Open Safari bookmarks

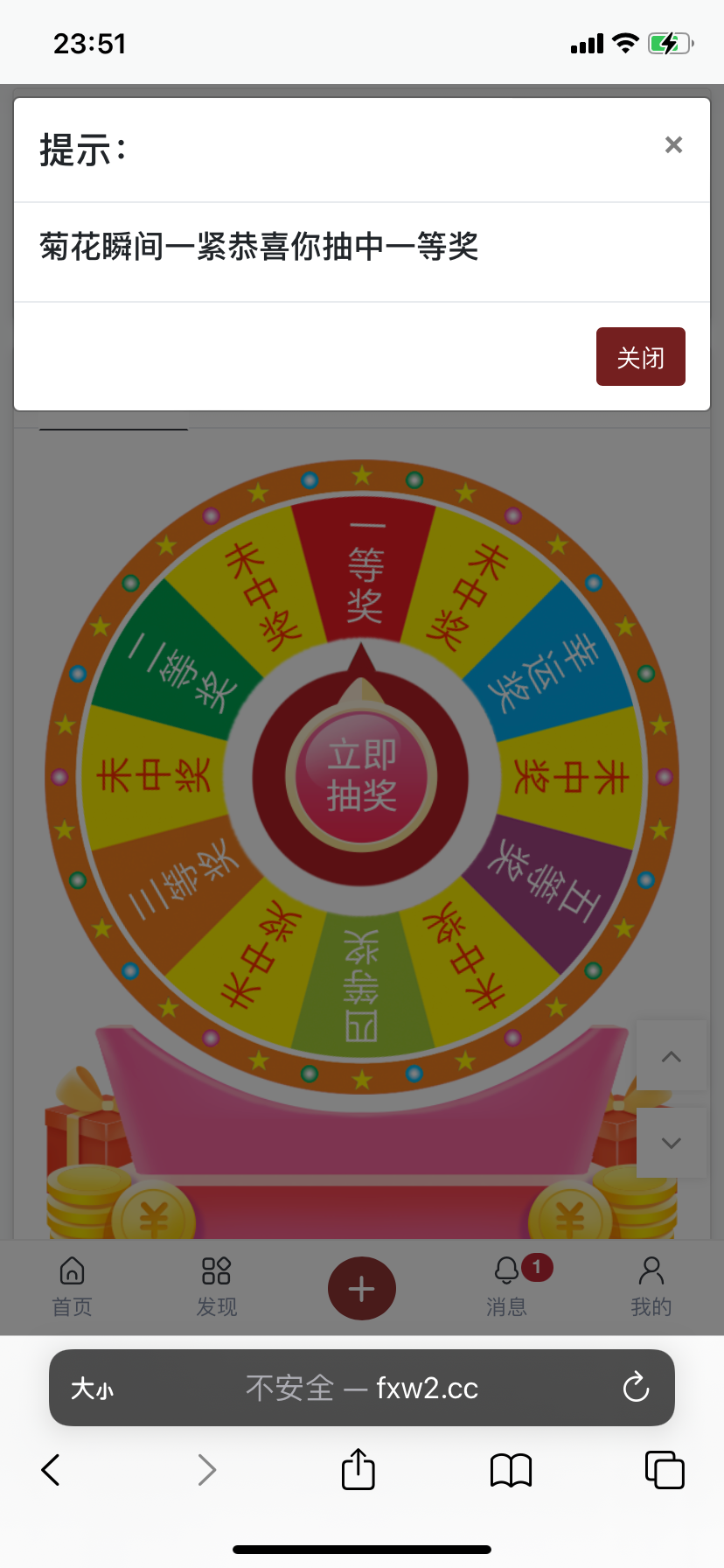pos(511,1470)
